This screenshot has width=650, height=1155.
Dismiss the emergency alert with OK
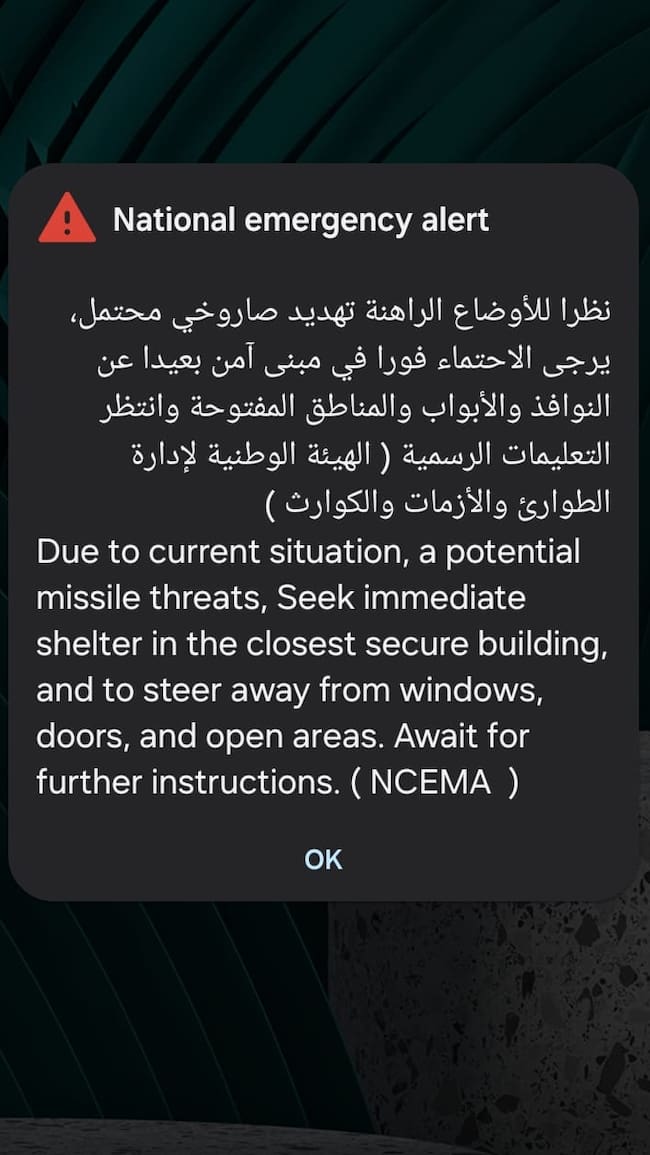pyautogui.click(x=323, y=859)
